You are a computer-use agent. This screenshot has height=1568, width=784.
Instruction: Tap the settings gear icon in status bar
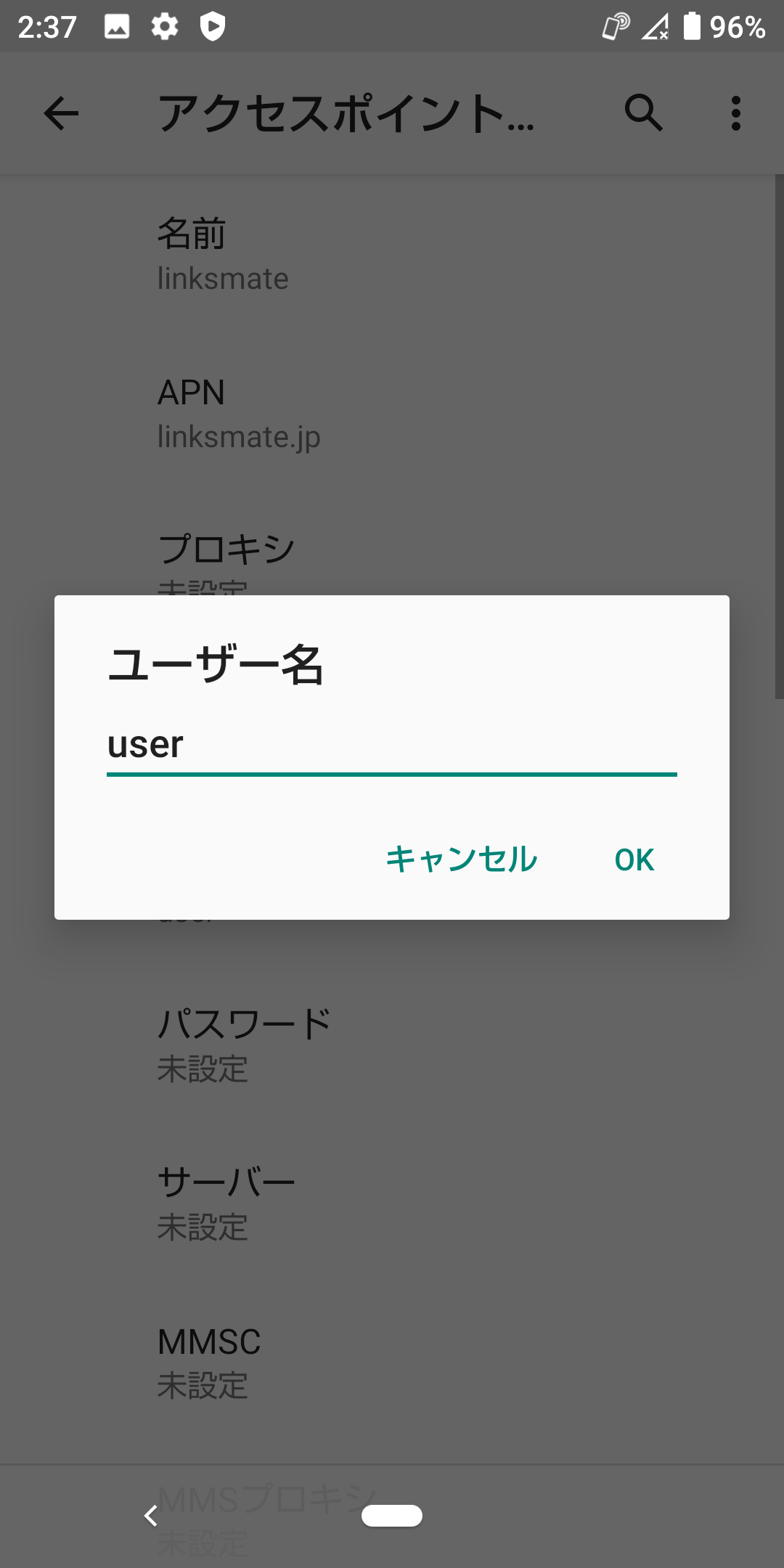pos(164,27)
